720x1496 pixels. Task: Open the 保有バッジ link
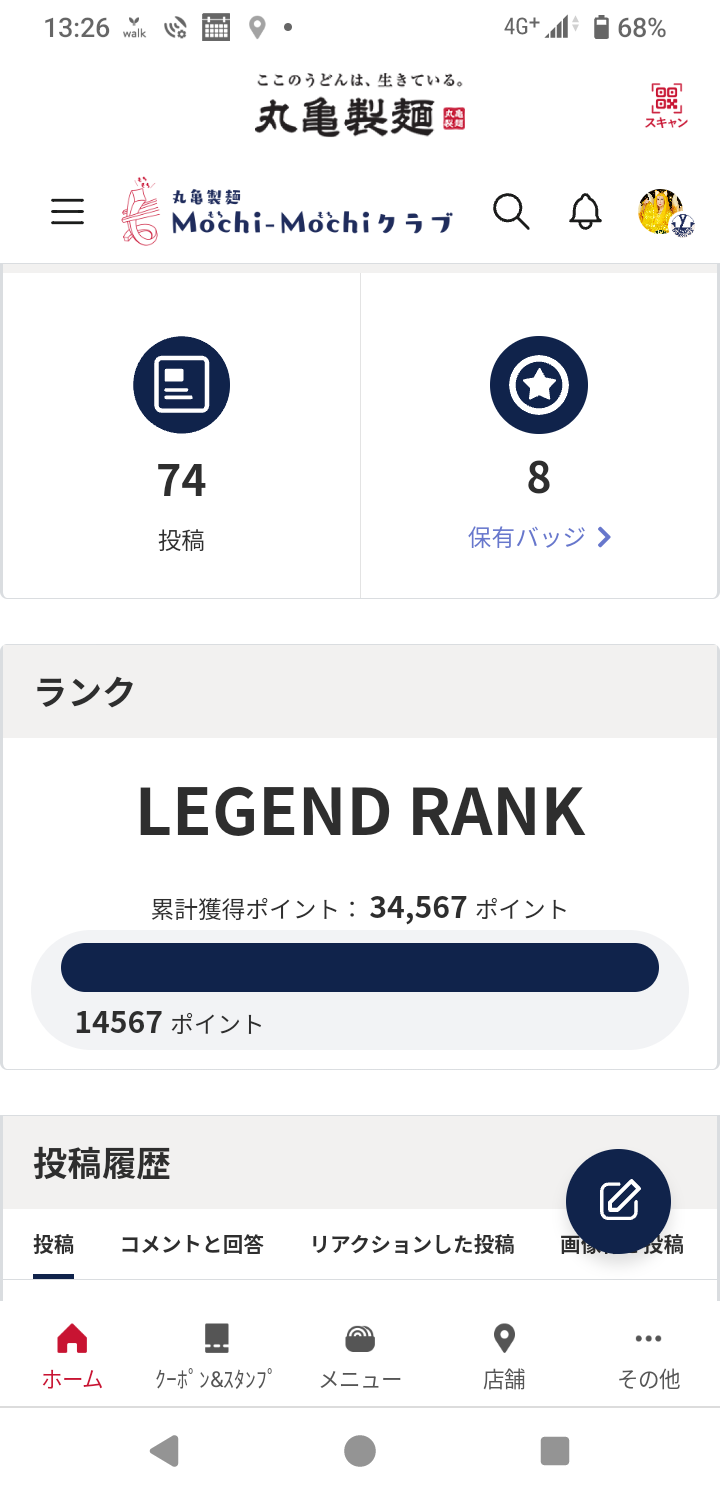(539, 537)
